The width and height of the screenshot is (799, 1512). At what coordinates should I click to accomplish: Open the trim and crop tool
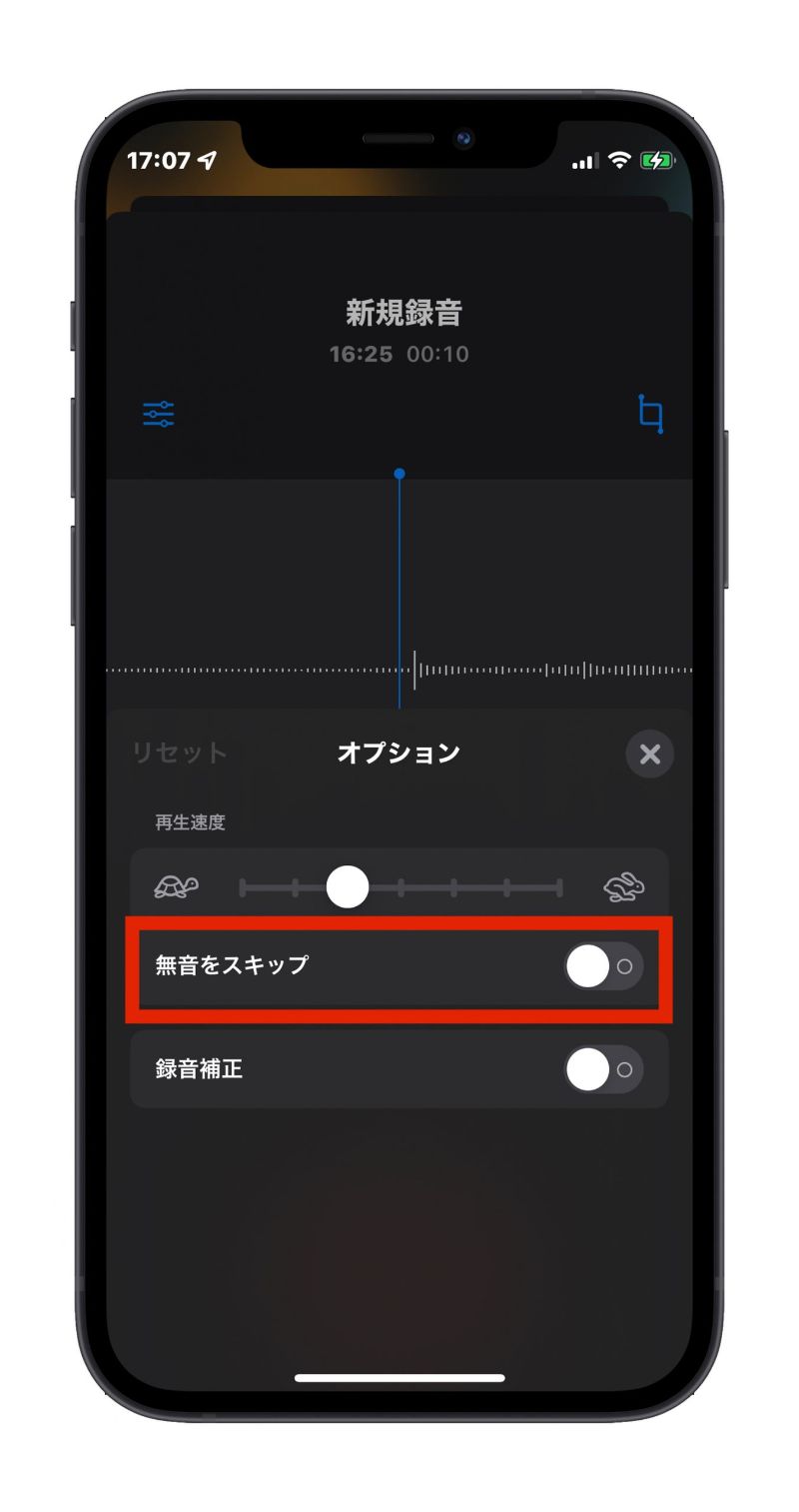coord(650,414)
